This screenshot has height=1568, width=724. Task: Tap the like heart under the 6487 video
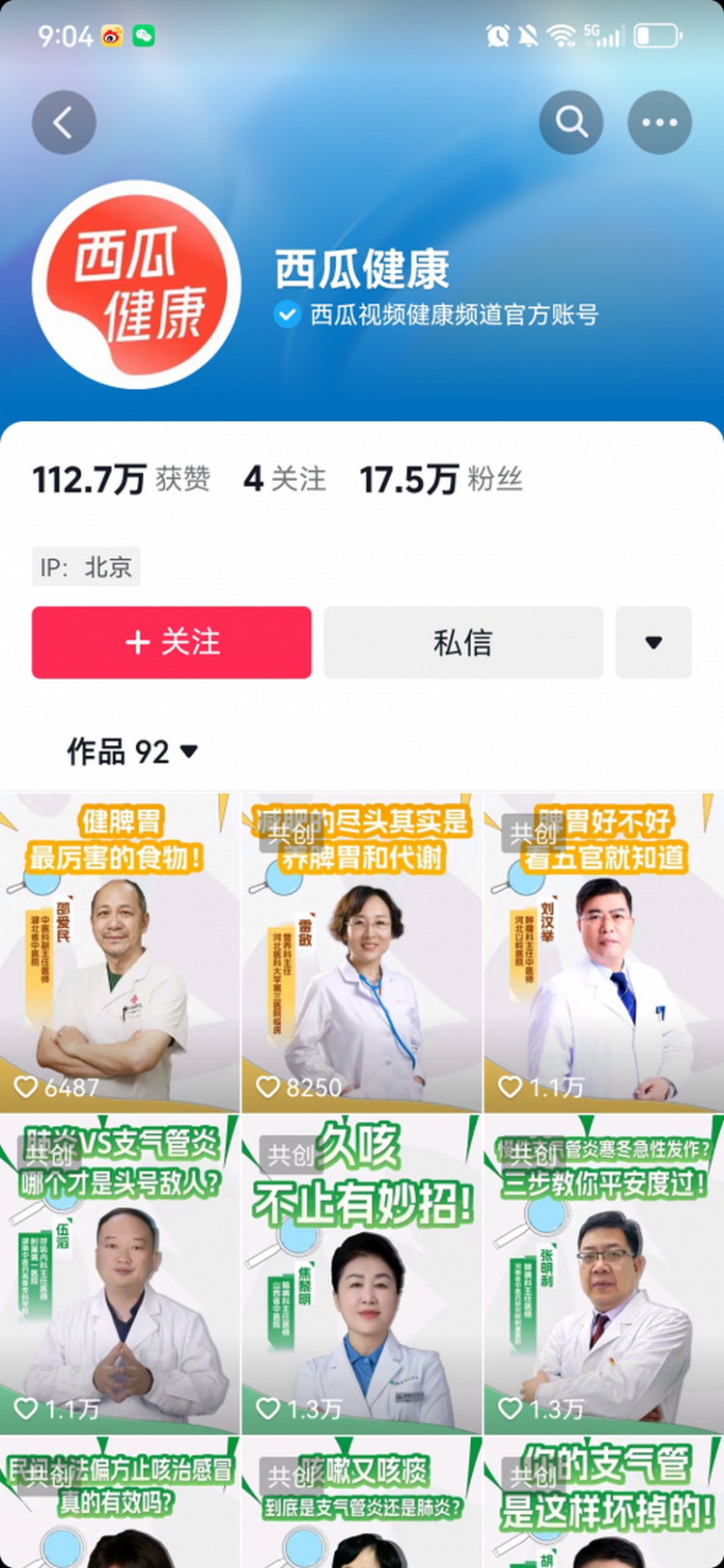[x=23, y=1087]
